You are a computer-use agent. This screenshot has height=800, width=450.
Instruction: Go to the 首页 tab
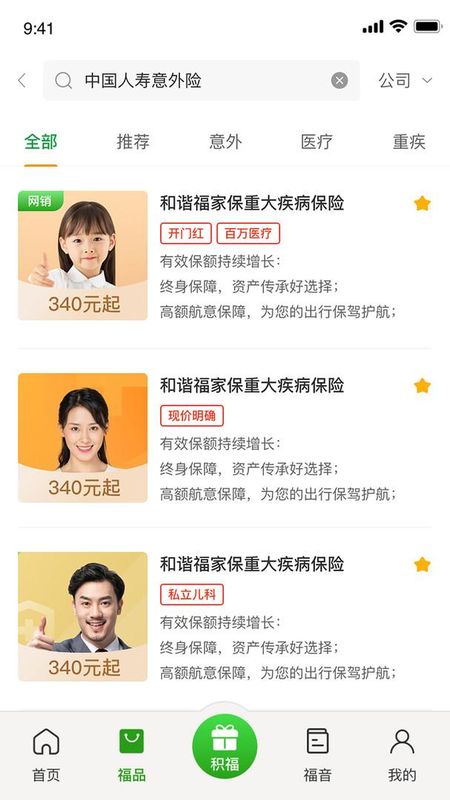[46, 755]
